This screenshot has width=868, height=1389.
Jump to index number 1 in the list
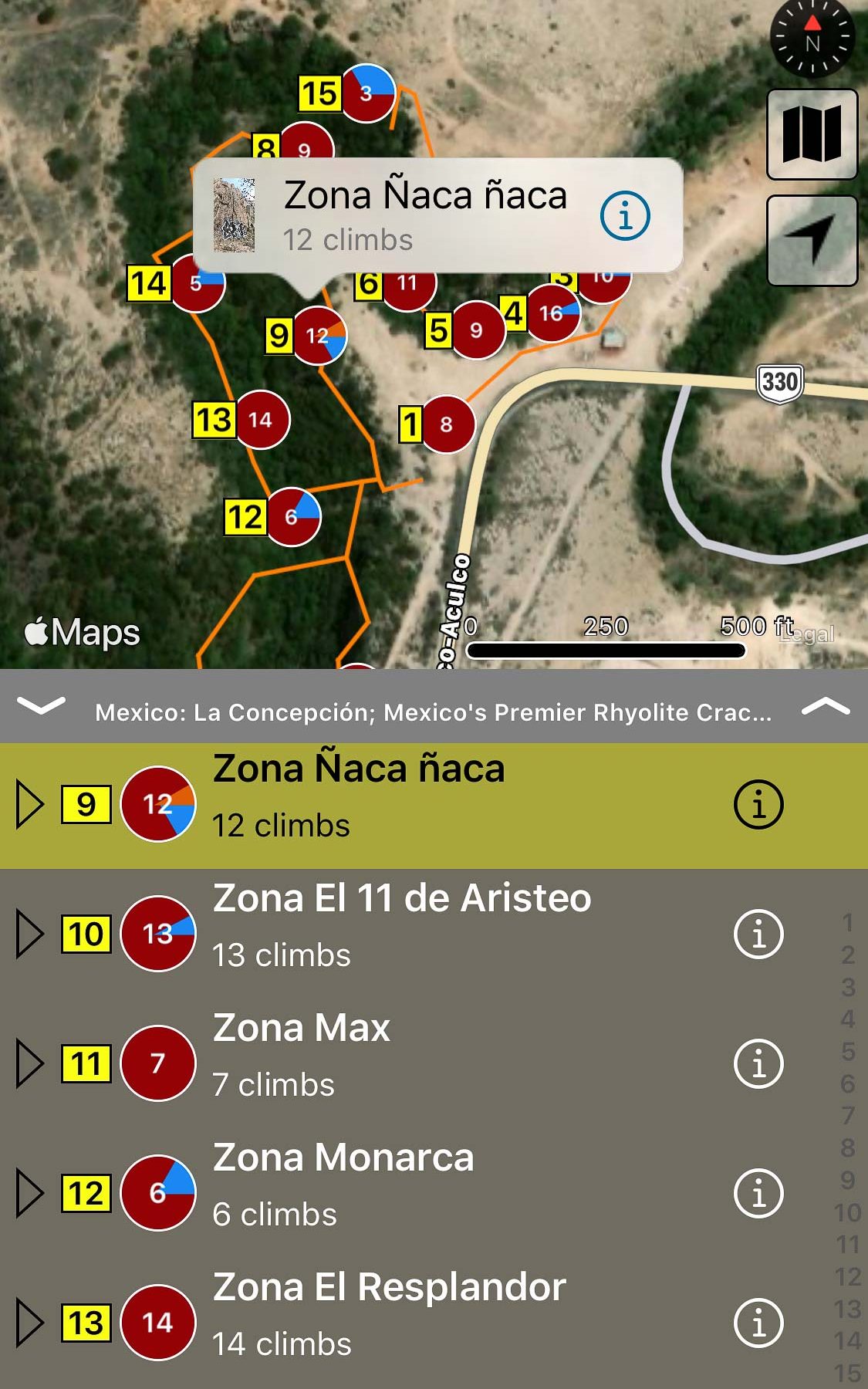pos(848,922)
